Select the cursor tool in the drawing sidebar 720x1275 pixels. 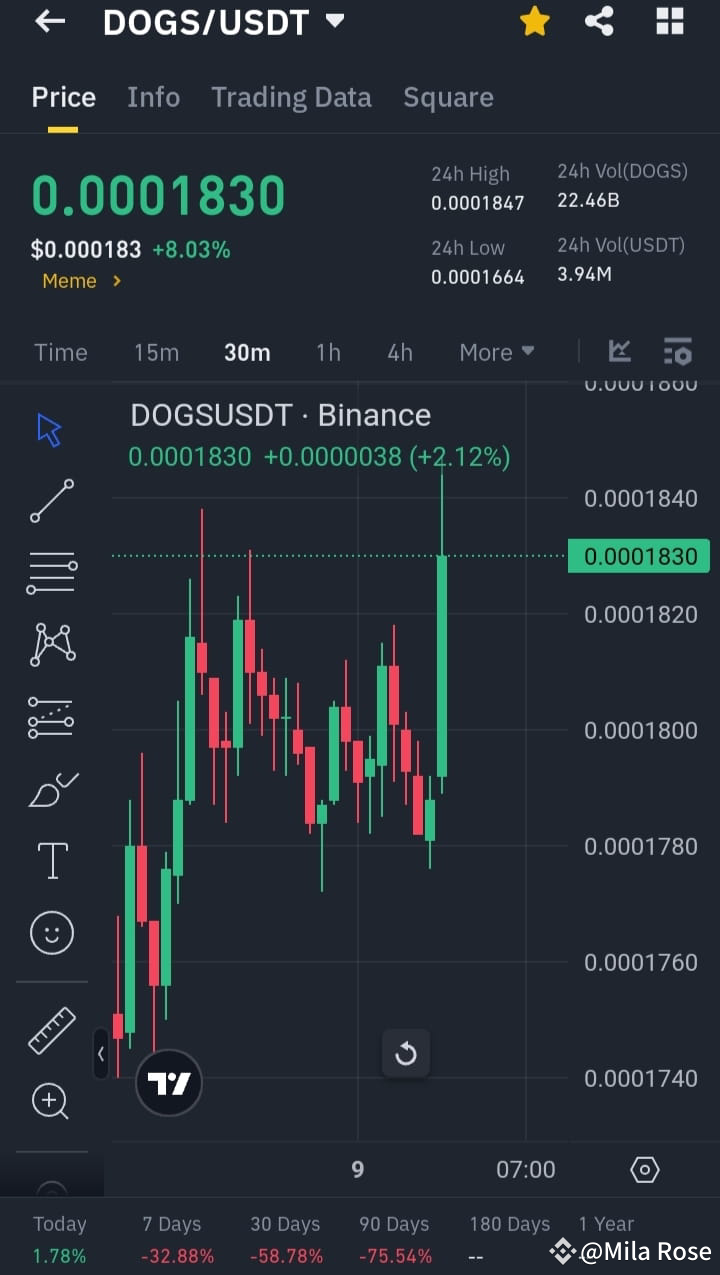click(x=48, y=428)
